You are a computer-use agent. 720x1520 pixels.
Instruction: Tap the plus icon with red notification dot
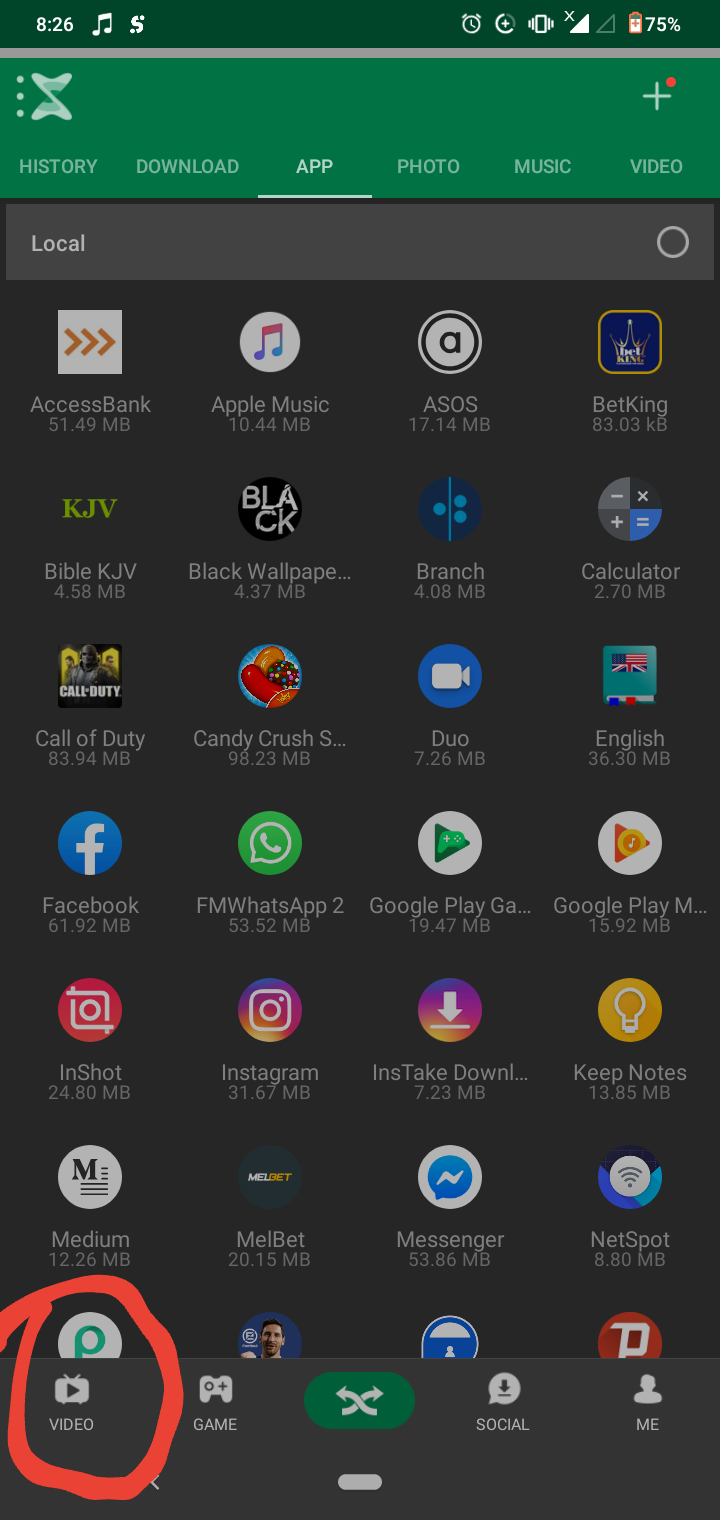(657, 95)
